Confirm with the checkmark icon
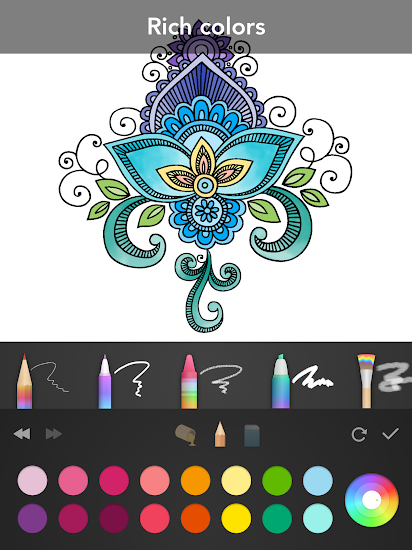 point(390,434)
